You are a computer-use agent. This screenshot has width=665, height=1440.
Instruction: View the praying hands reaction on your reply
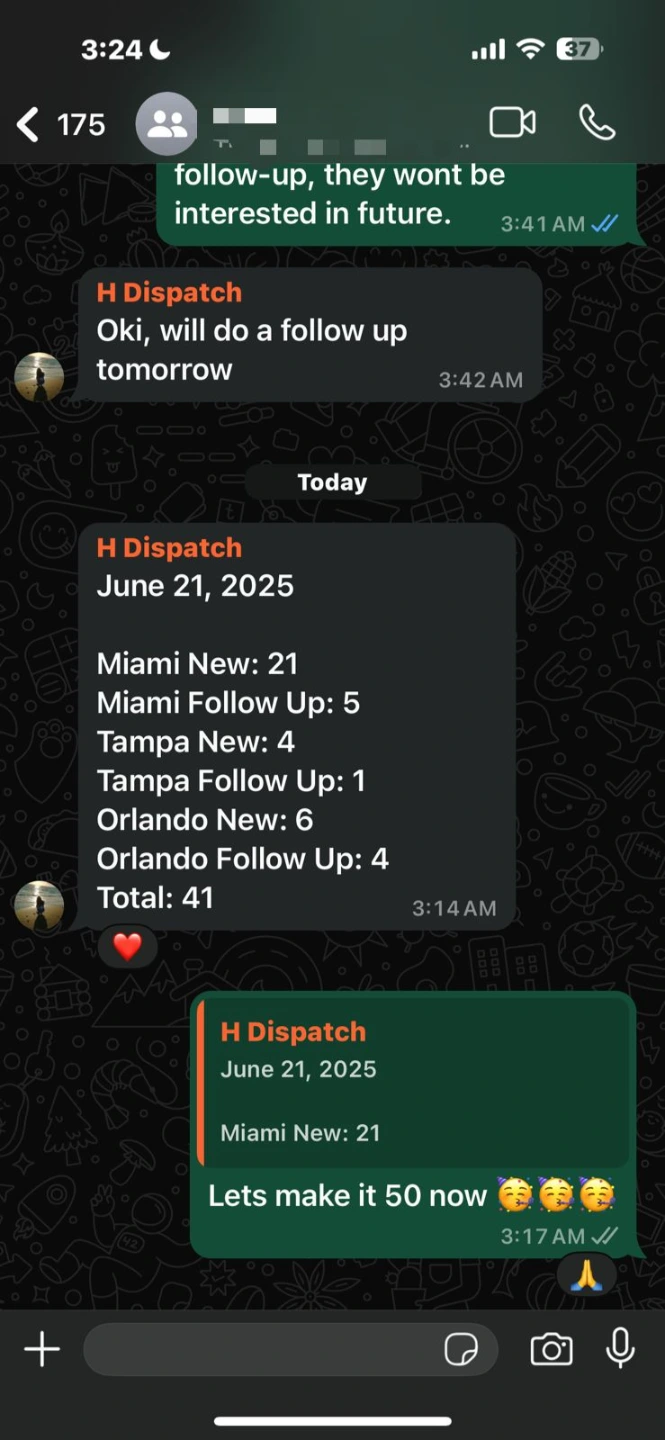point(586,1275)
